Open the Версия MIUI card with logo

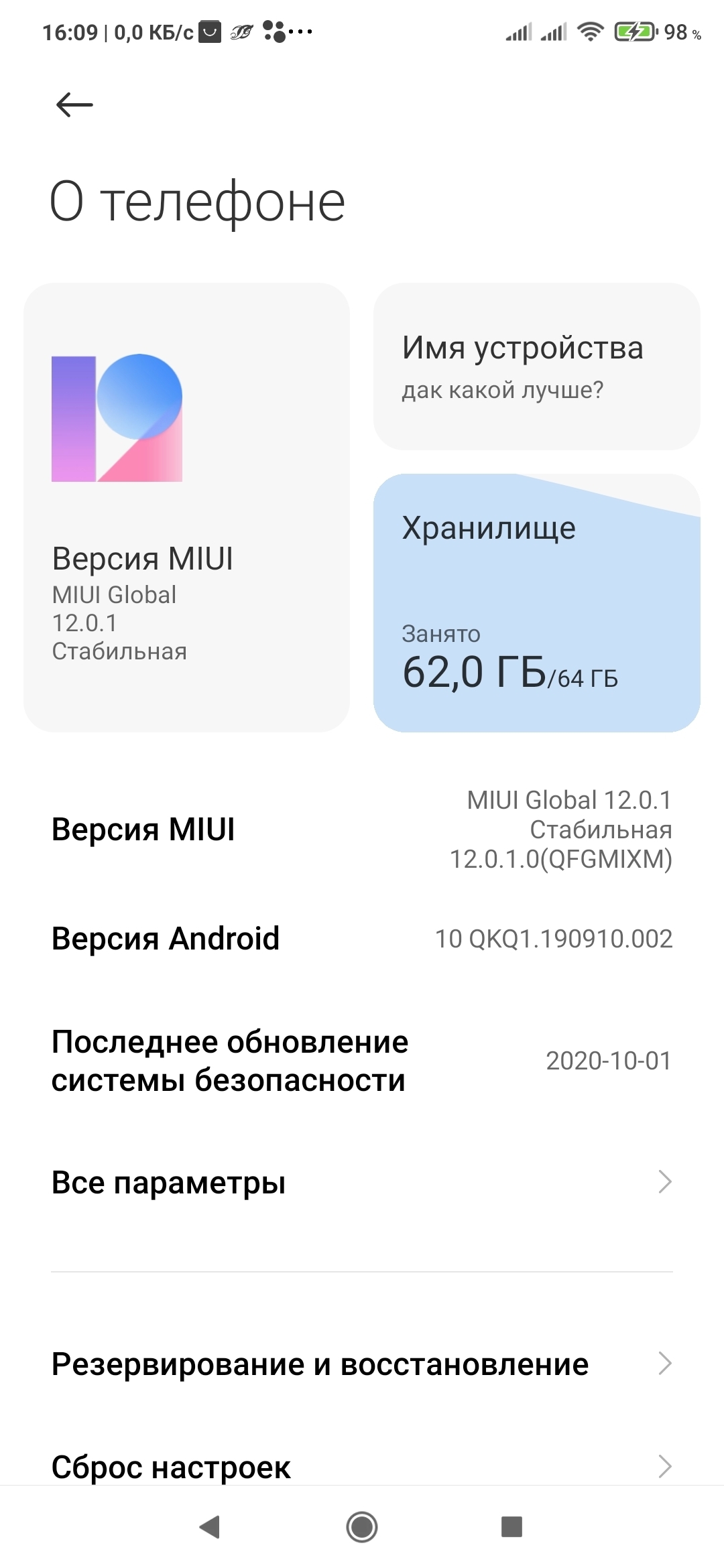coord(186,507)
